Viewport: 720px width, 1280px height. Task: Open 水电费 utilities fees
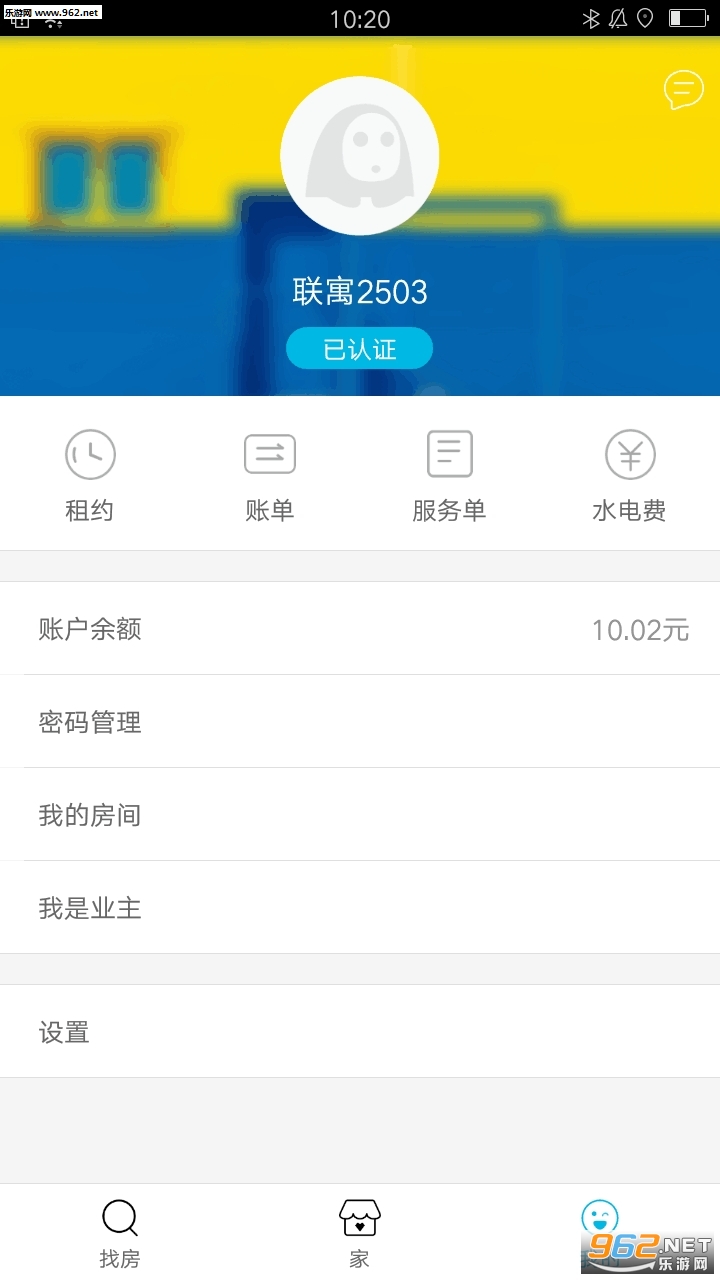tap(629, 476)
